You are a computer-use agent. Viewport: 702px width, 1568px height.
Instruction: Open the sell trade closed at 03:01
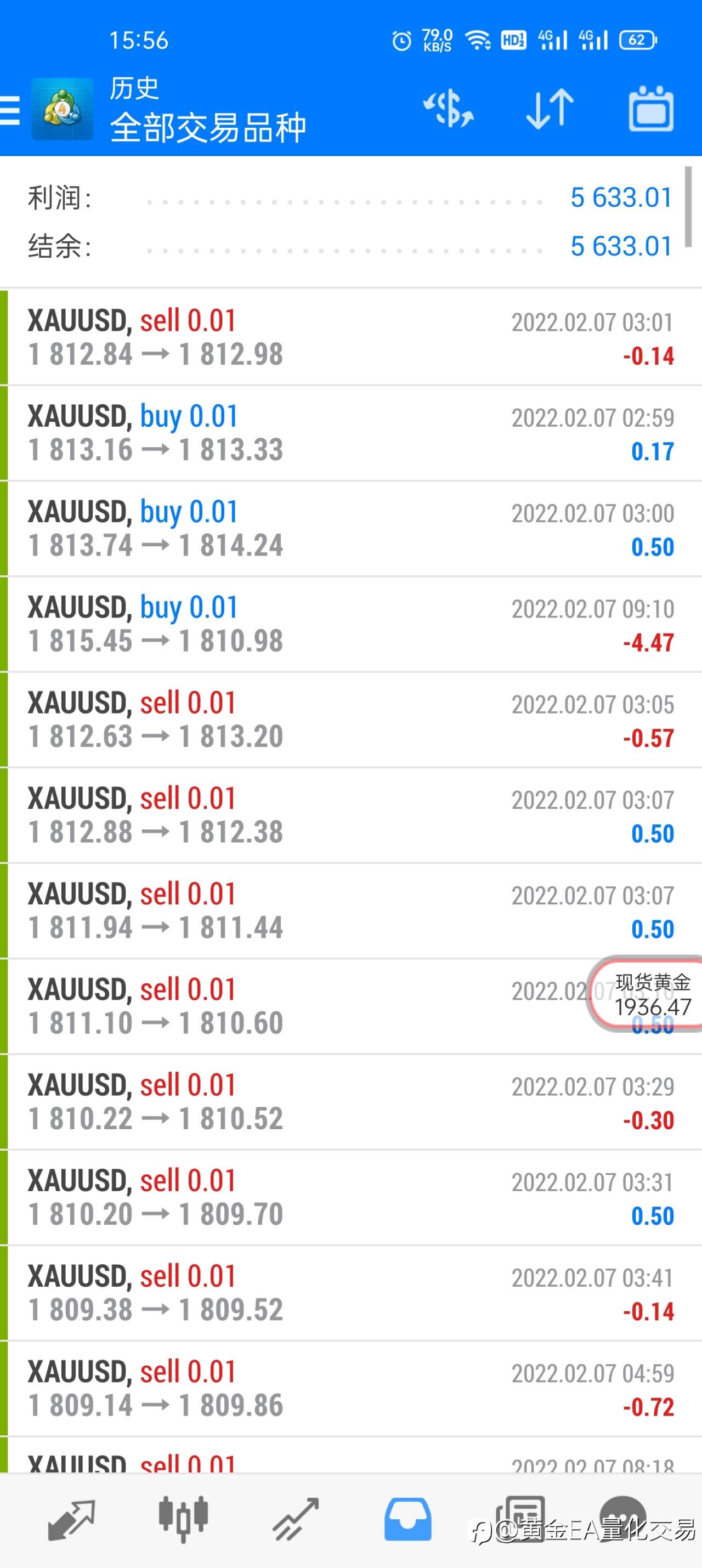(350, 337)
